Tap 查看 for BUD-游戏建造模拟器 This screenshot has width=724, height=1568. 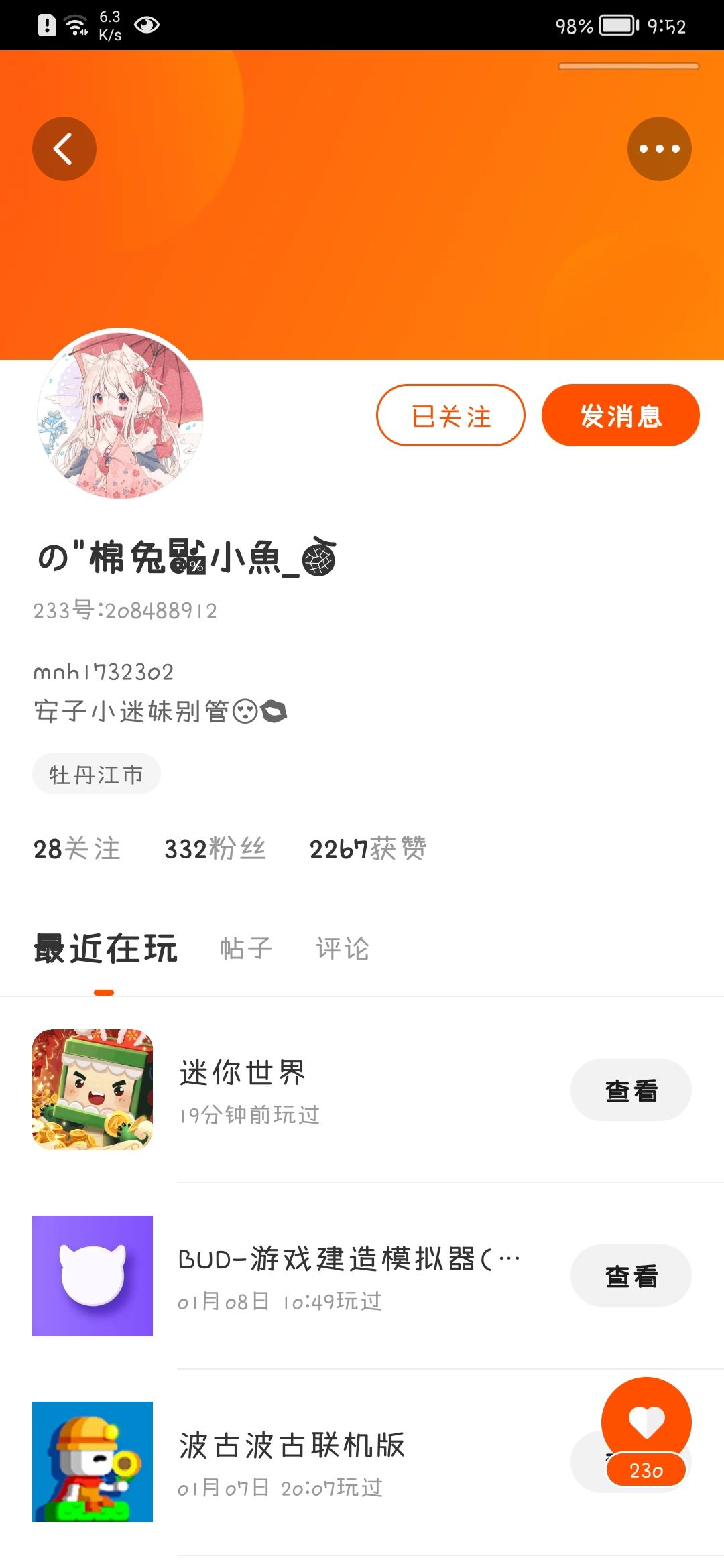pos(631,1276)
